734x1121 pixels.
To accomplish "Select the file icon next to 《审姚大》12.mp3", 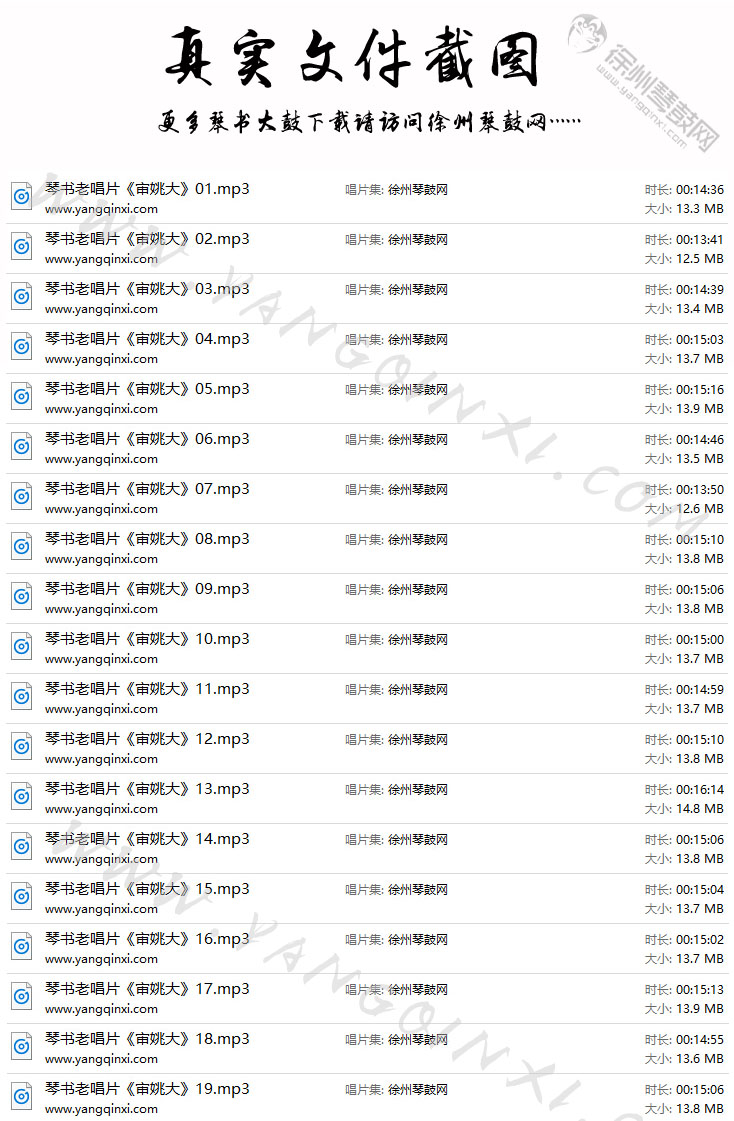I will (x=21, y=746).
